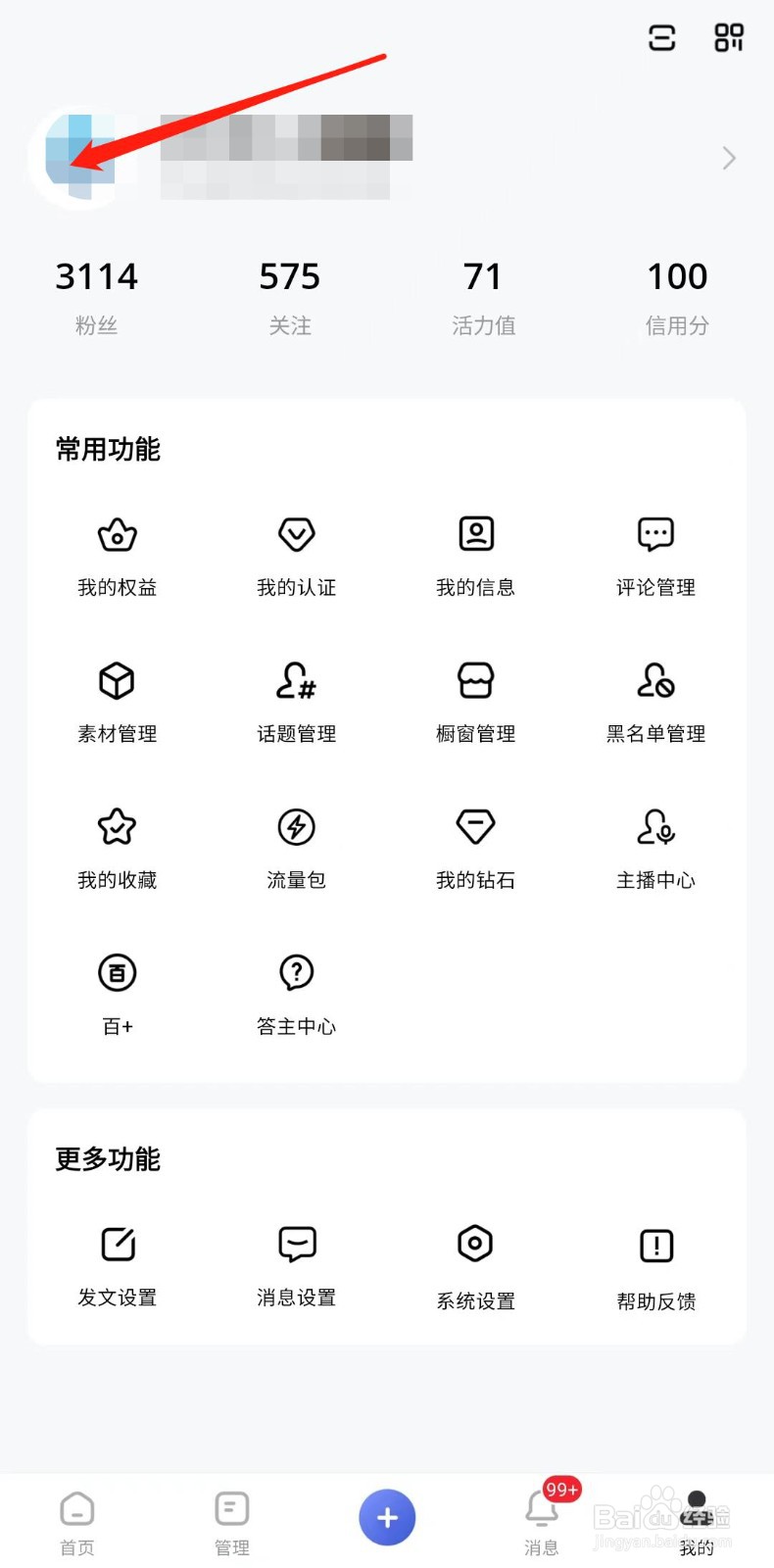Open 我的权益

click(x=118, y=555)
